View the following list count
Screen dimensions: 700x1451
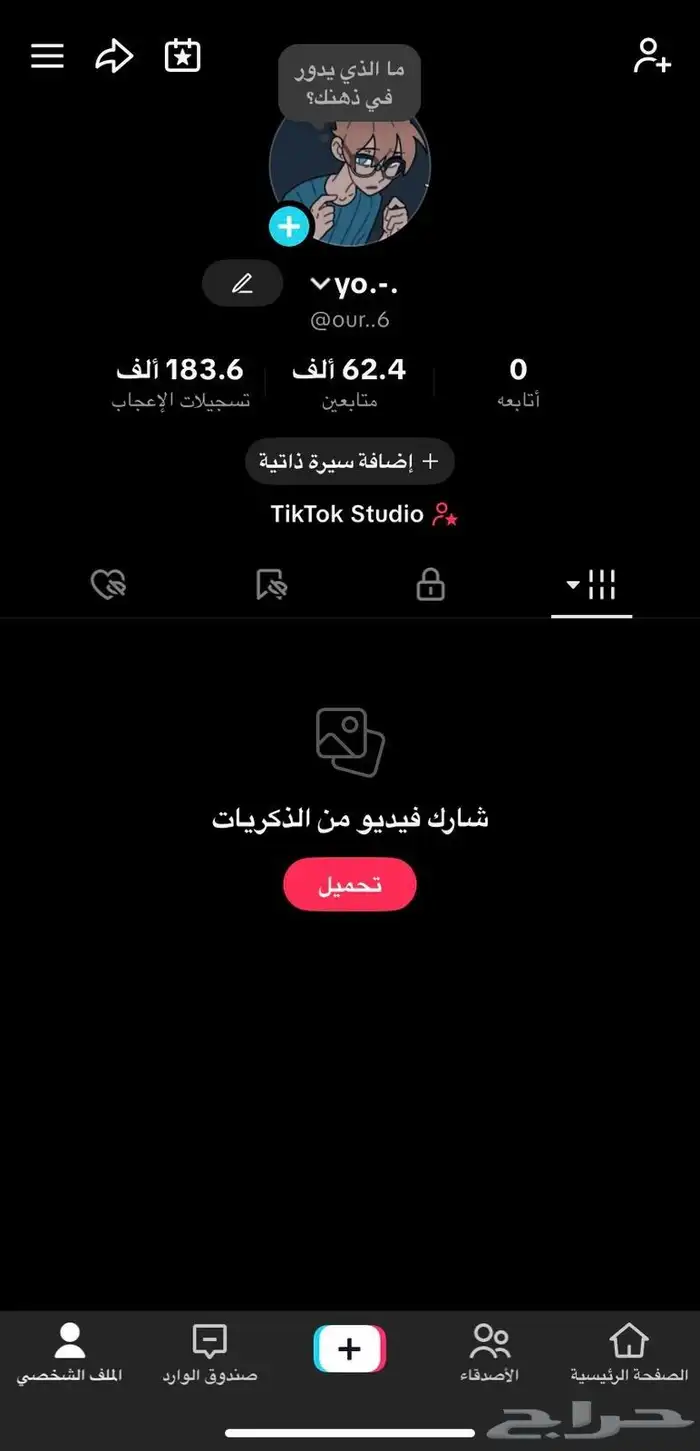tap(518, 382)
